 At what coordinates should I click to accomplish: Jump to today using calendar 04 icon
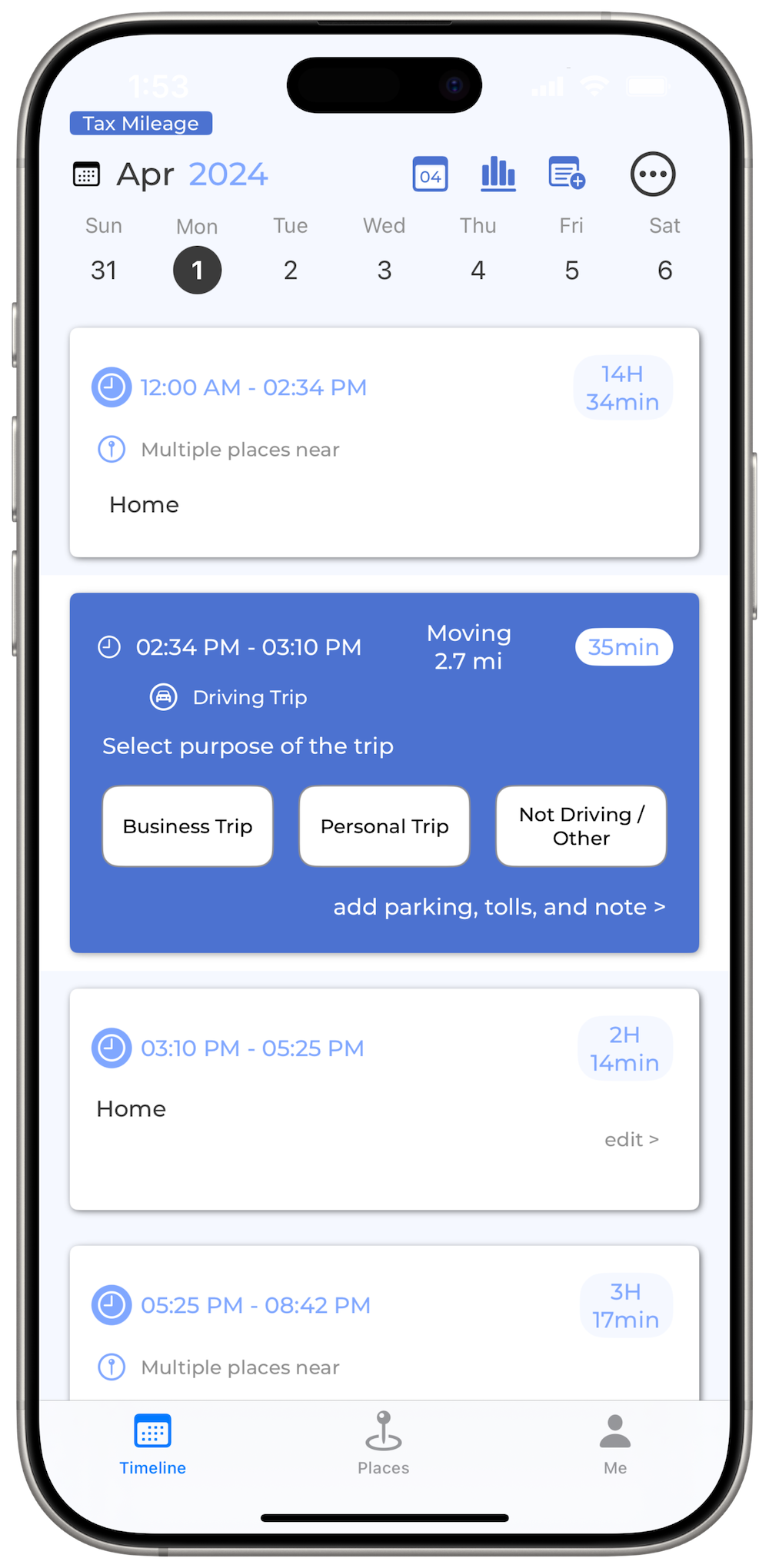click(x=430, y=174)
